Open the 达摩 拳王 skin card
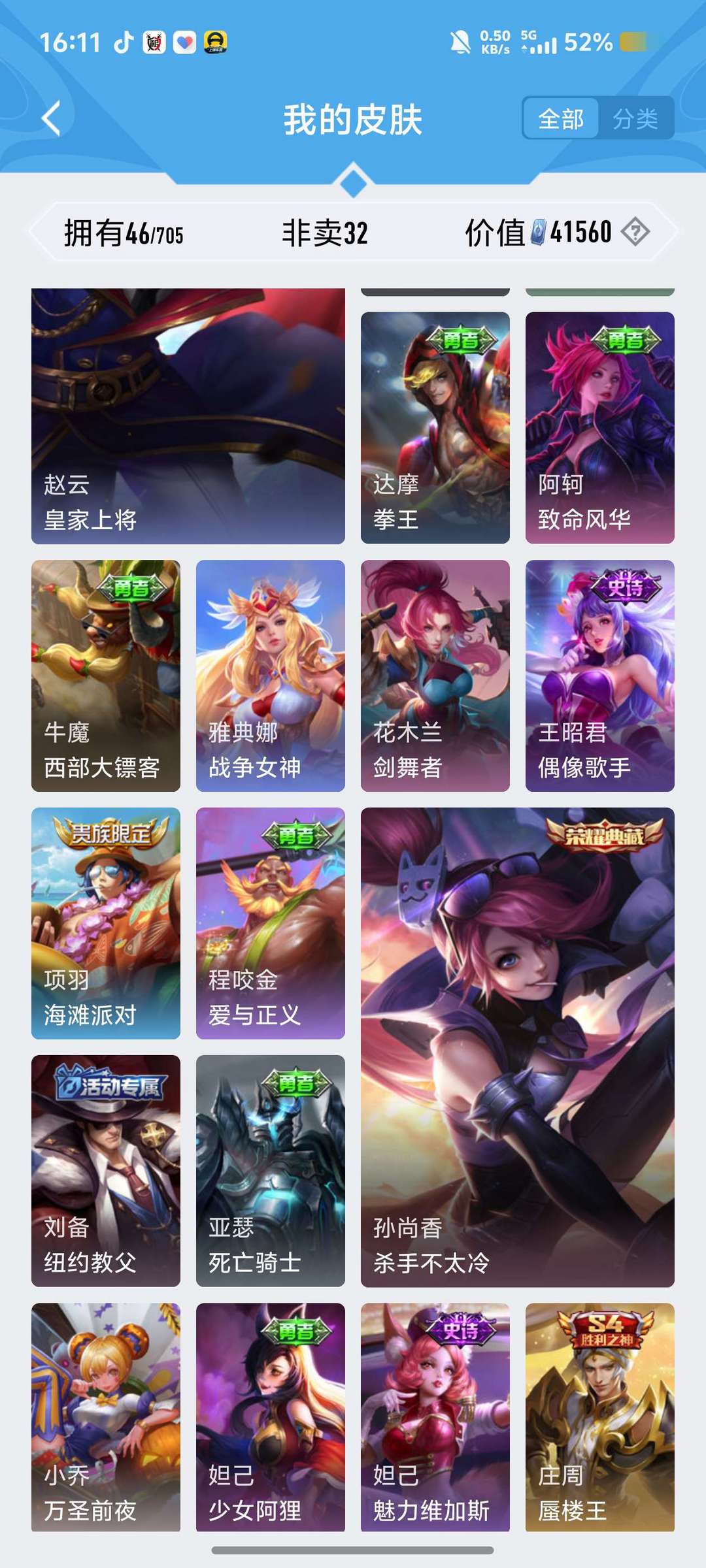Image resolution: width=706 pixels, height=1568 pixels. [435, 428]
